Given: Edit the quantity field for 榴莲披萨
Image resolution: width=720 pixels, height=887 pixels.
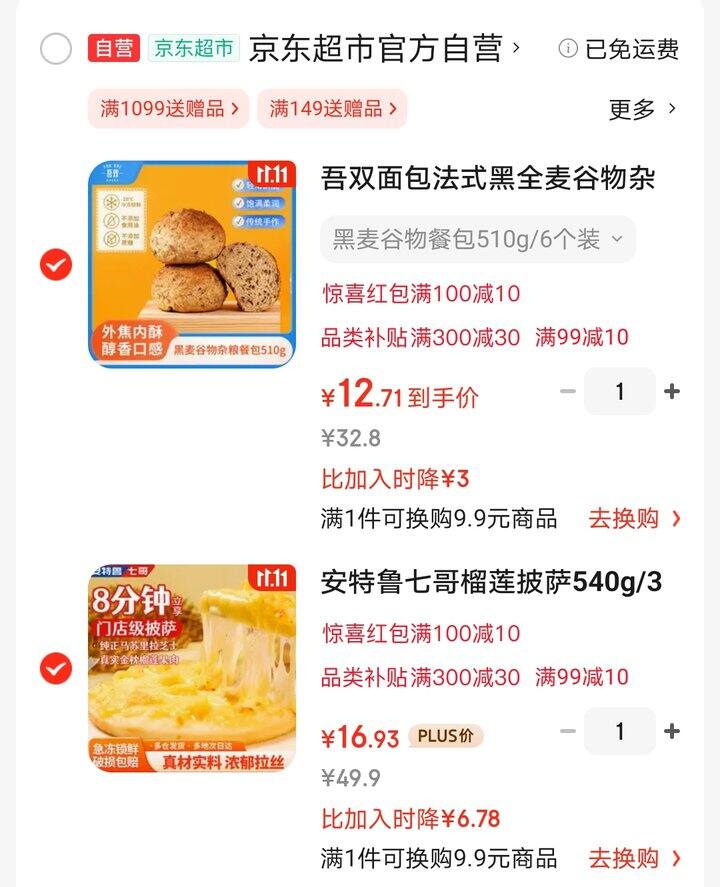Looking at the screenshot, I should click(620, 732).
